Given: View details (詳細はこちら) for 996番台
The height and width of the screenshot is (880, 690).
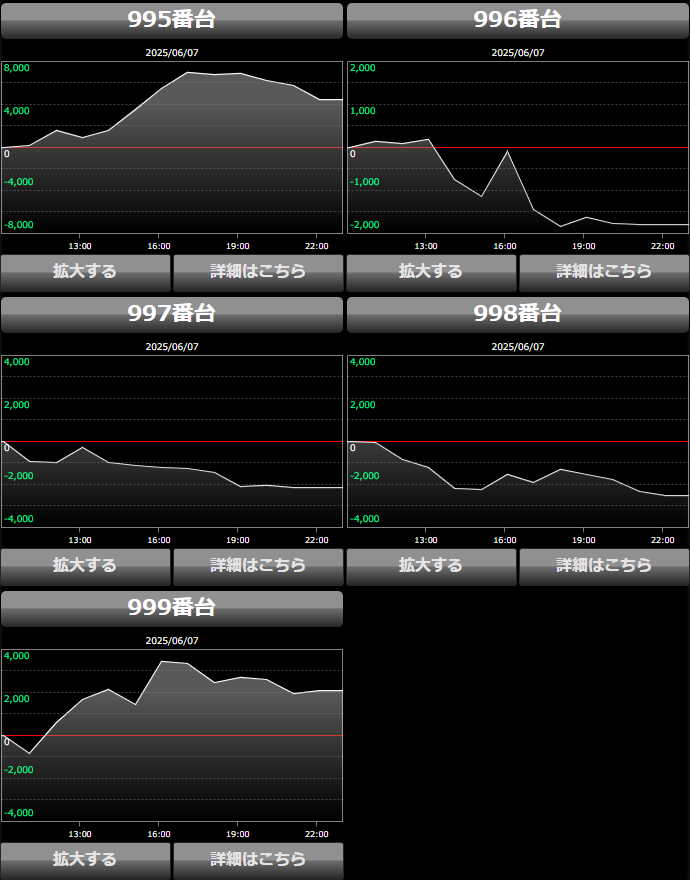Looking at the screenshot, I should (x=604, y=271).
